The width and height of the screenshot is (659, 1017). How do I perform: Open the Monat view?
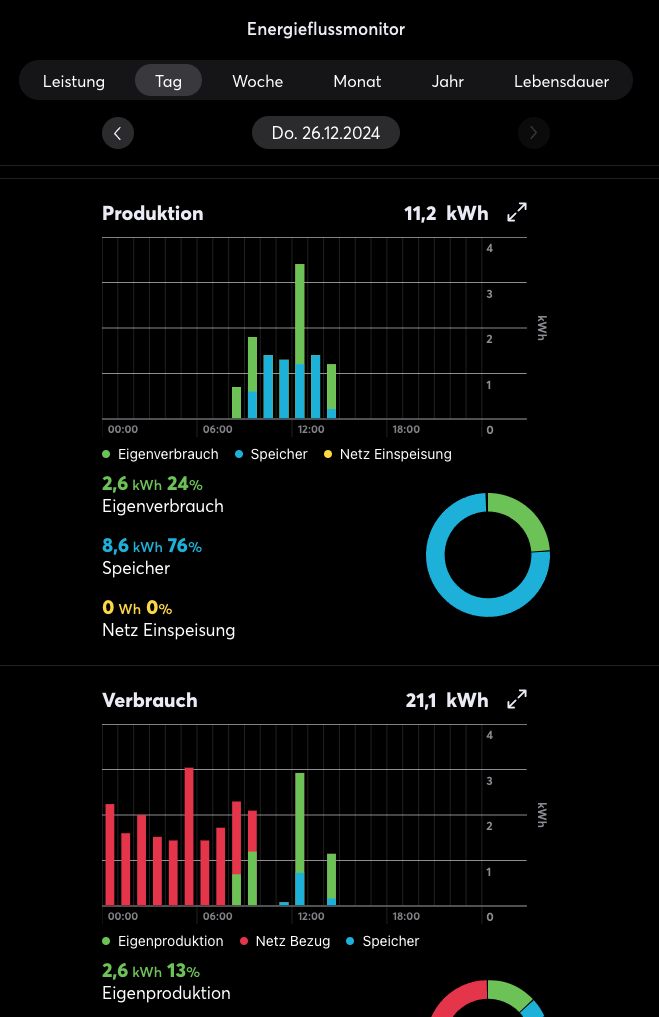pos(357,81)
